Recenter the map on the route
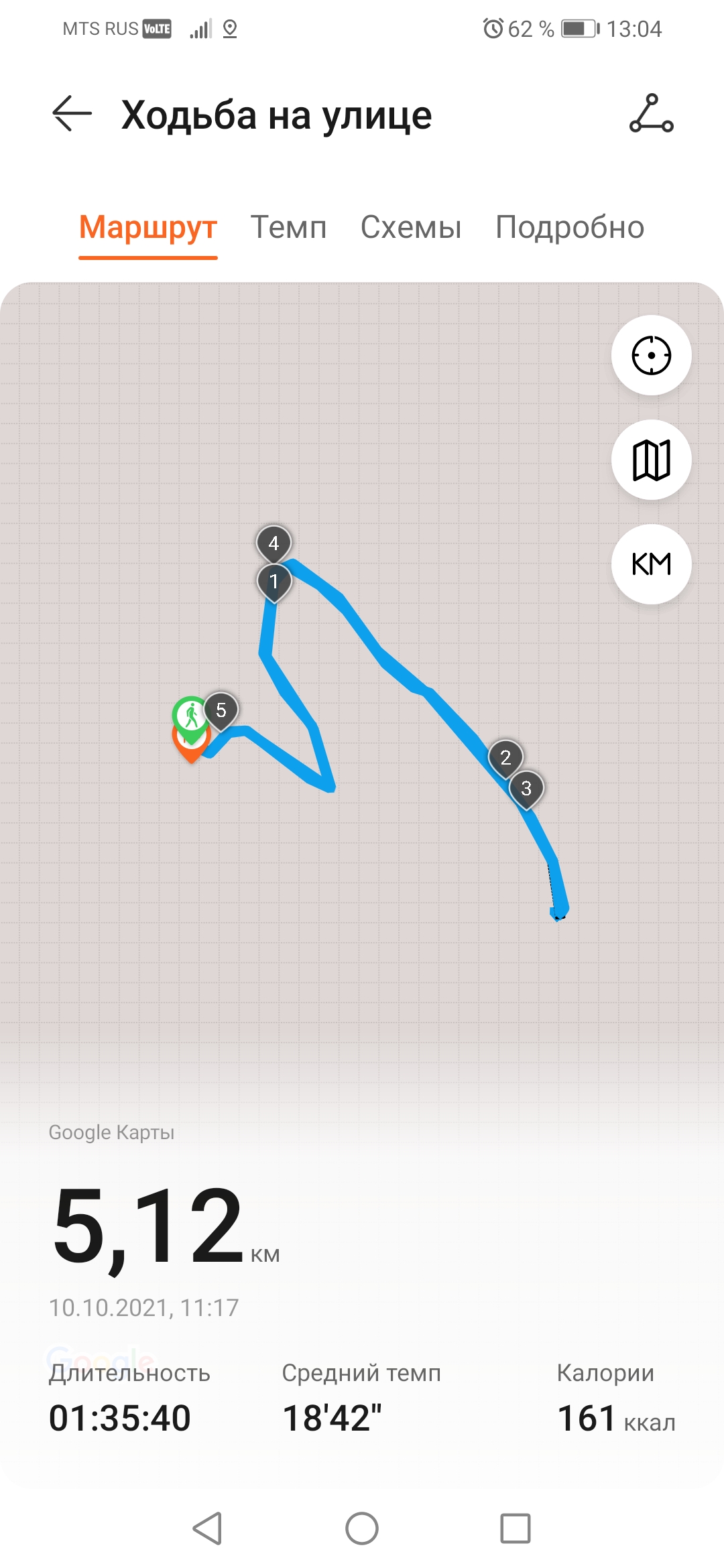 (651, 355)
